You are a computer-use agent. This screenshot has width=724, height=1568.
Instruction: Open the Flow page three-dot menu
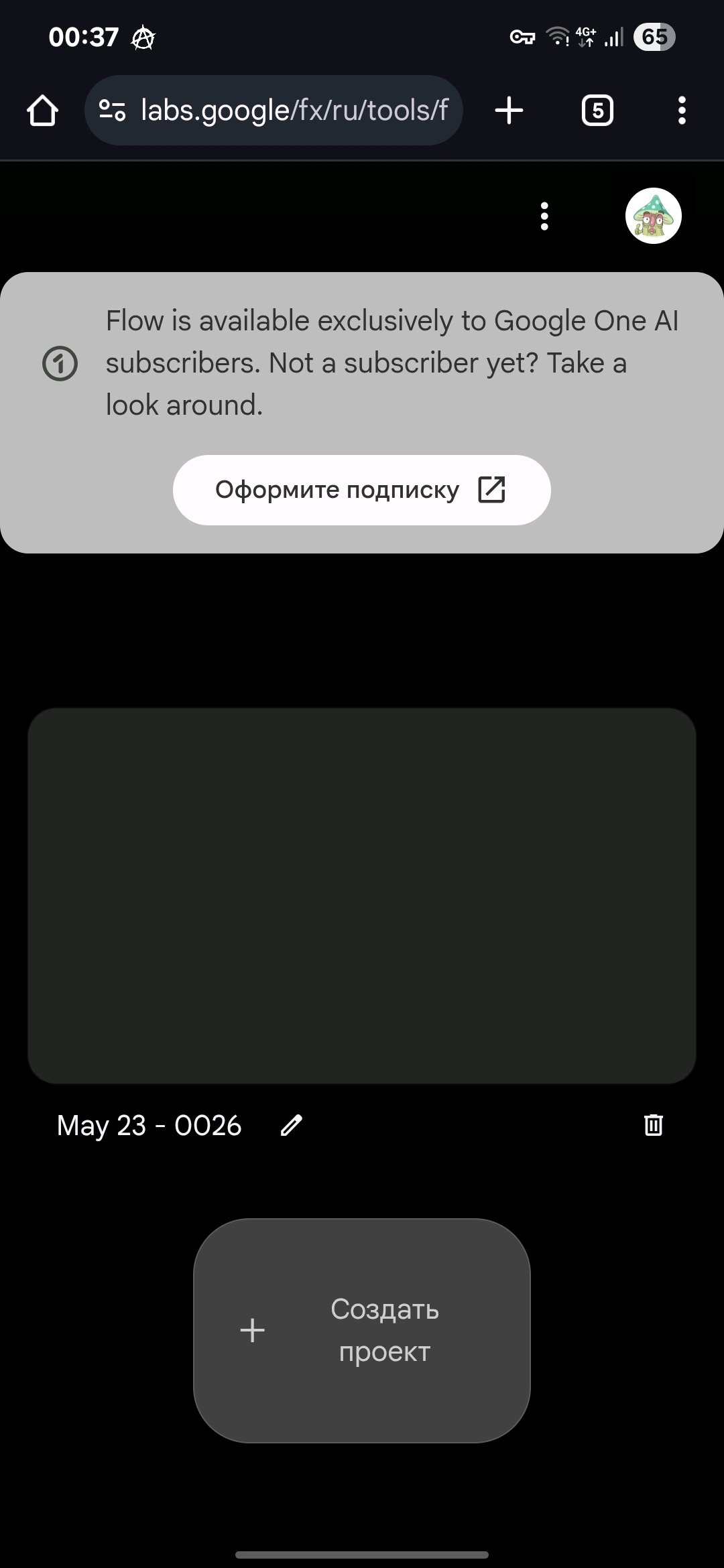click(x=544, y=216)
